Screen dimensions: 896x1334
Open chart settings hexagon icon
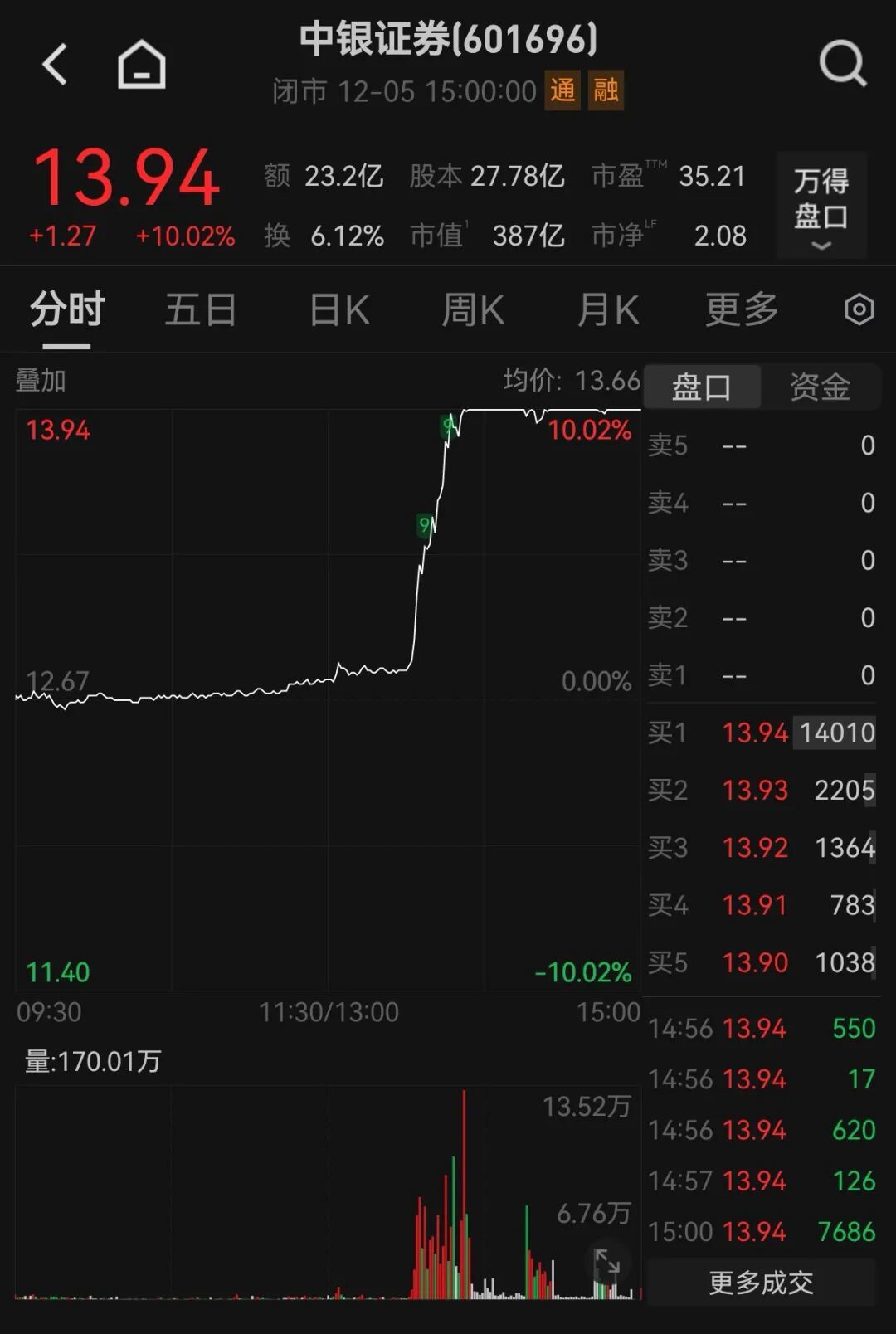click(x=859, y=310)
